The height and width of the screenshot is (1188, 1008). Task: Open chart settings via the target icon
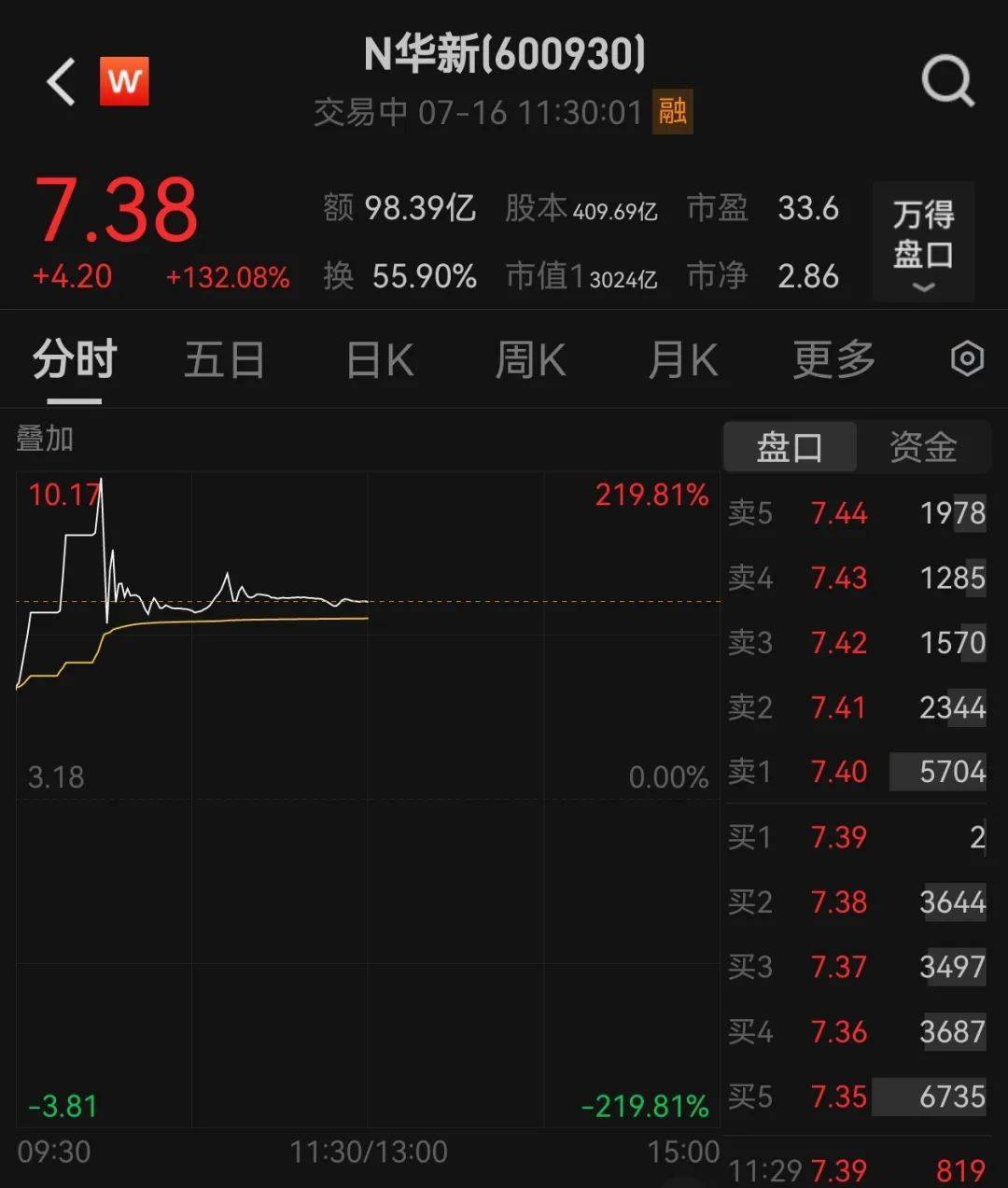tap(967, 358)
